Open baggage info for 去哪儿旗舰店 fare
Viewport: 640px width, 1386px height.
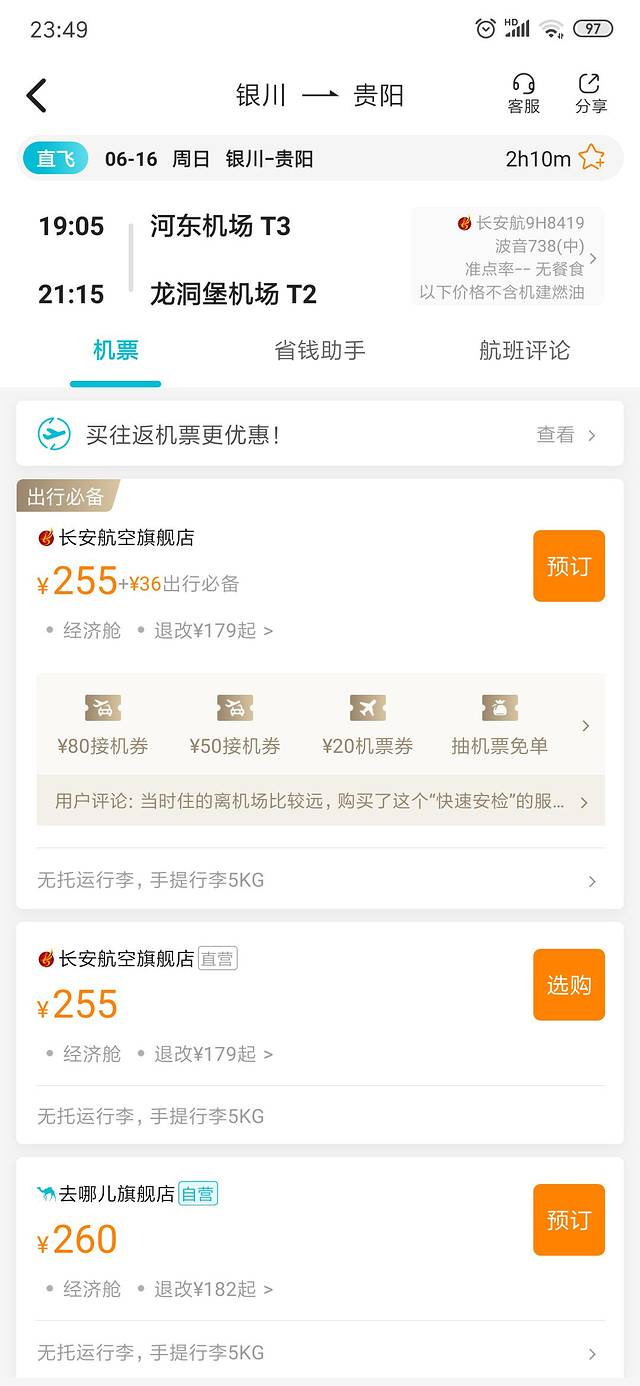point(320,1353)
